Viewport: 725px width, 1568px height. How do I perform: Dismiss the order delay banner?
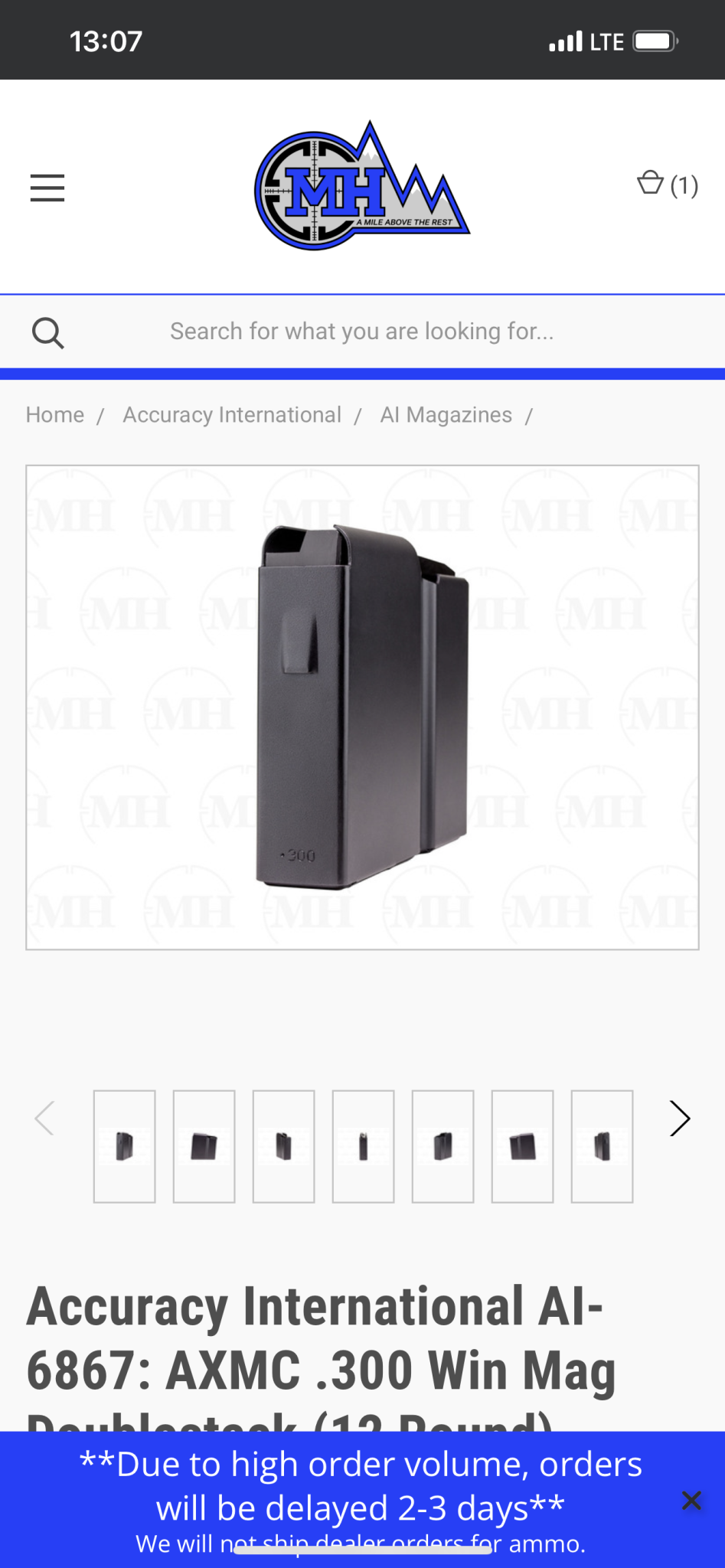(x=691, y=1500)
